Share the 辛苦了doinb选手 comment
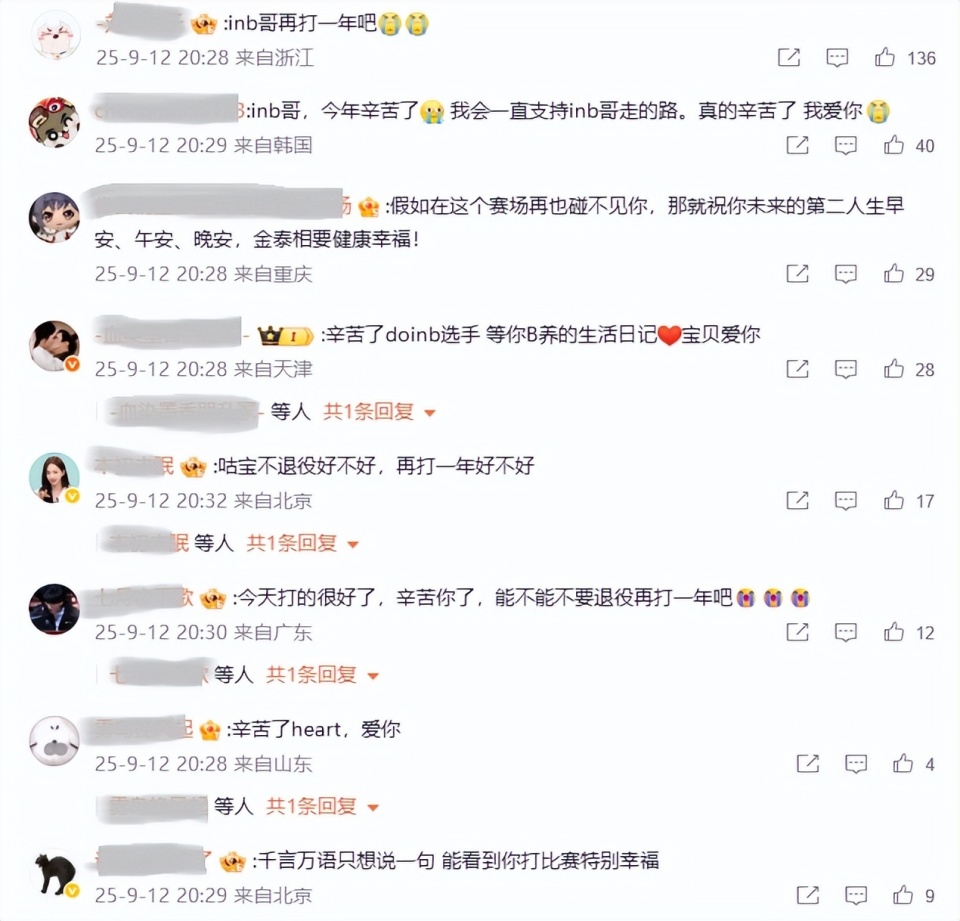Viewport: 960px width, 921px height. coord(797,370)
